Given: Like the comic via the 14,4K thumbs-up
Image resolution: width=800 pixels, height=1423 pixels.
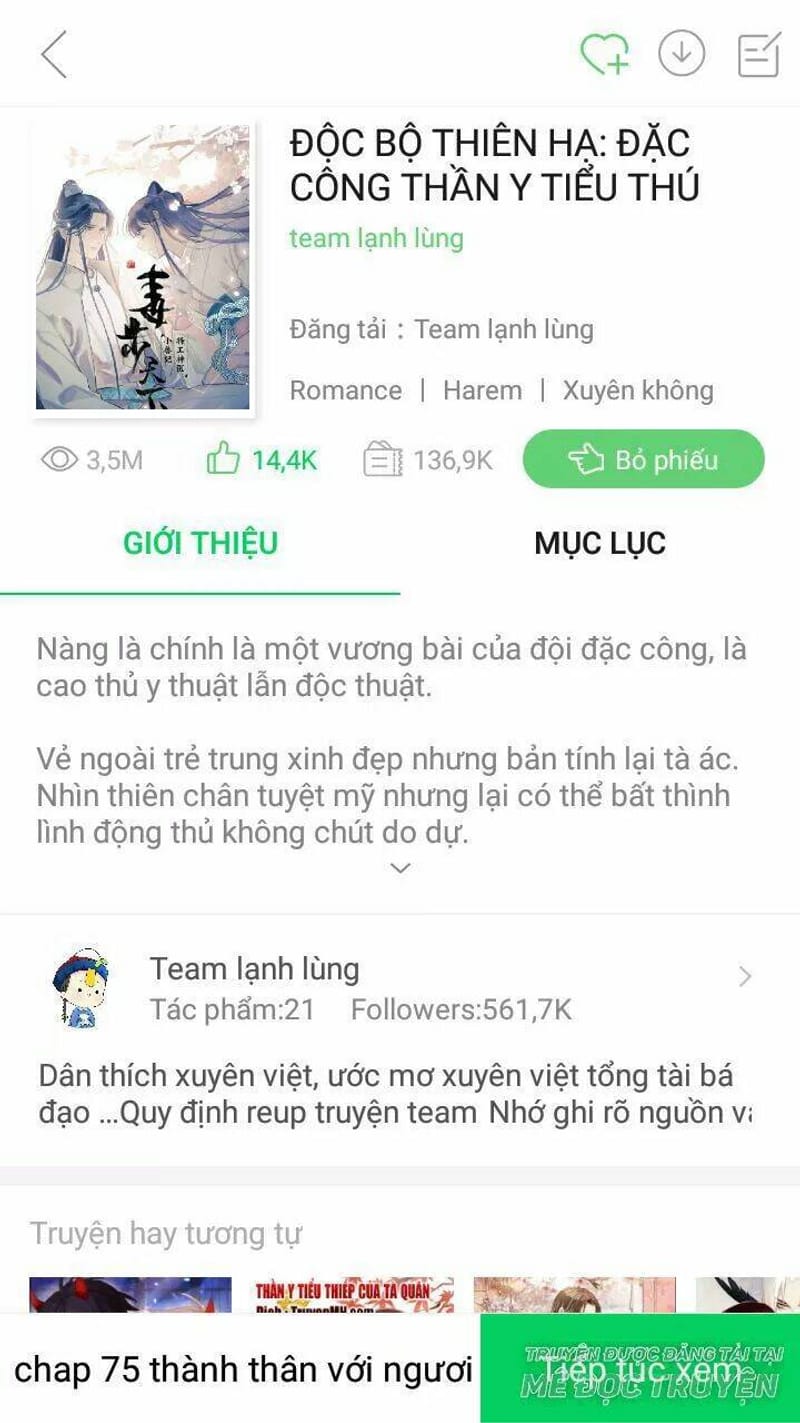Looking at the screenshot, I should [262, 460].
